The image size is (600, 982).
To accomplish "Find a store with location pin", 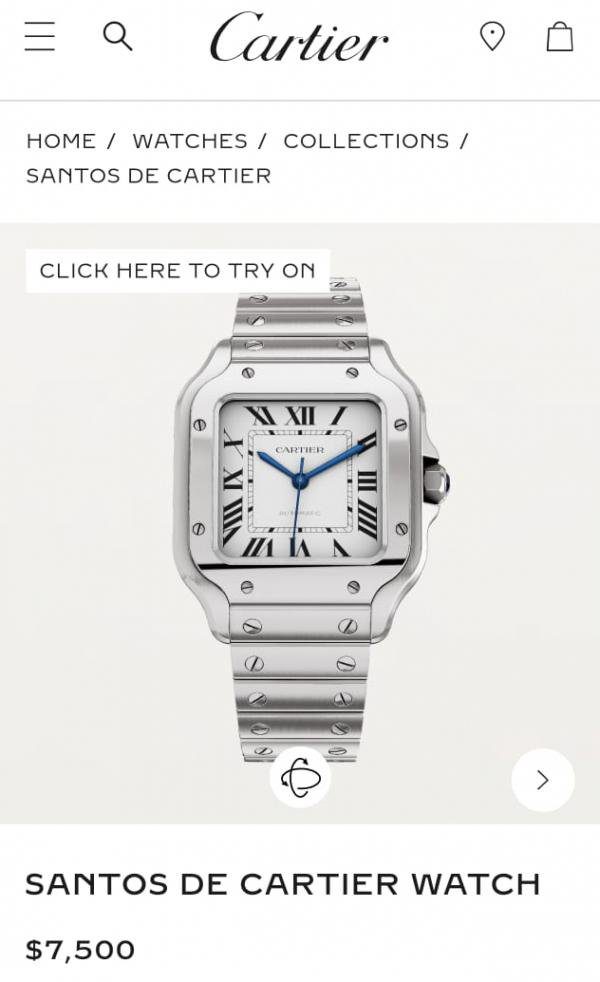I will [492, 37].
